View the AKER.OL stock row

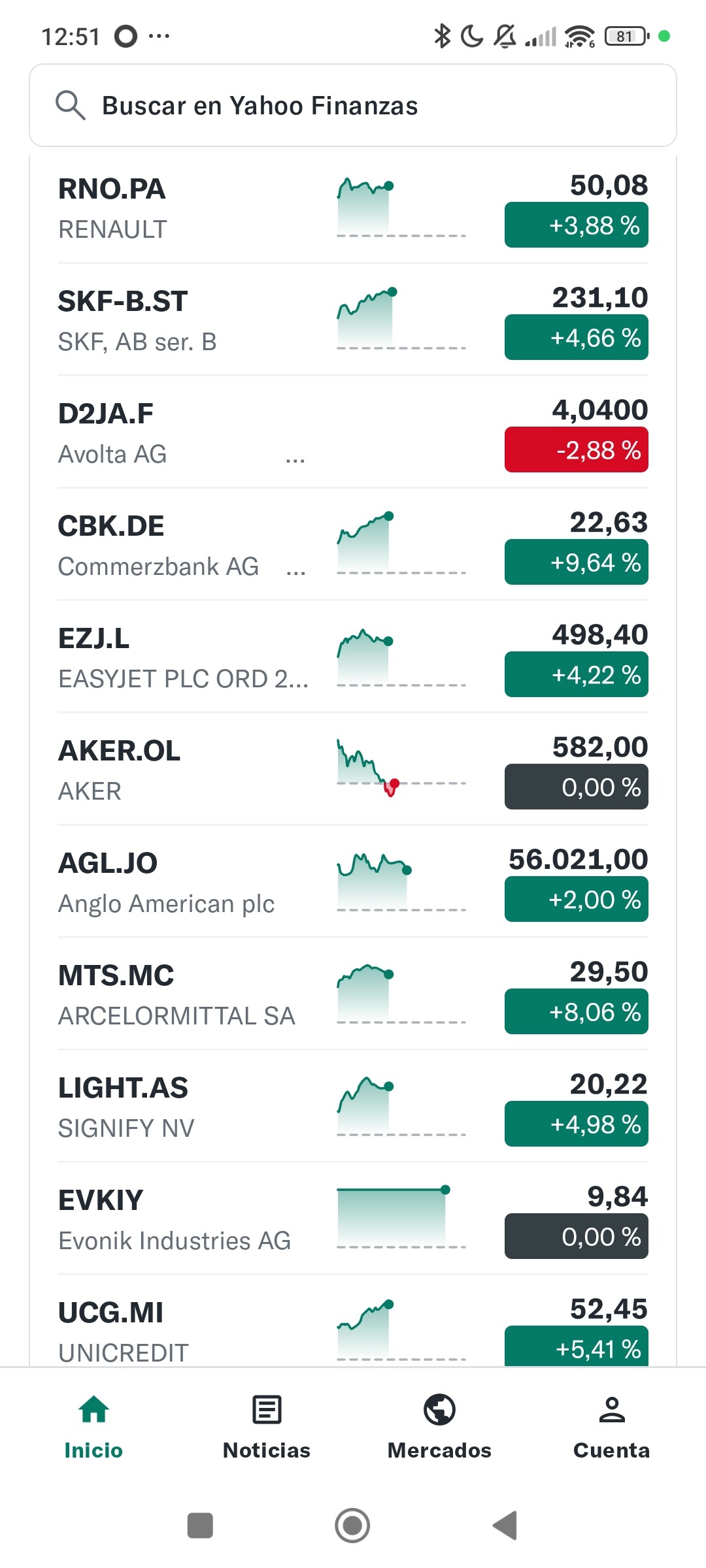point(353,769)
